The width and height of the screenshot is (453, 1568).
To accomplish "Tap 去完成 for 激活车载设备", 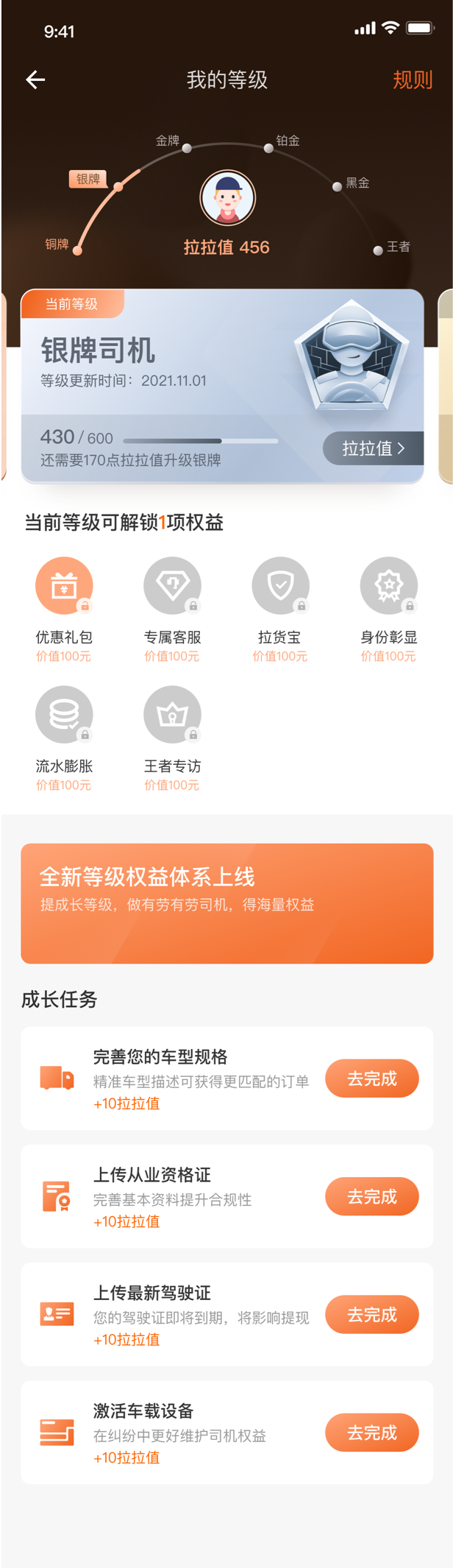I will (372, 1433).
